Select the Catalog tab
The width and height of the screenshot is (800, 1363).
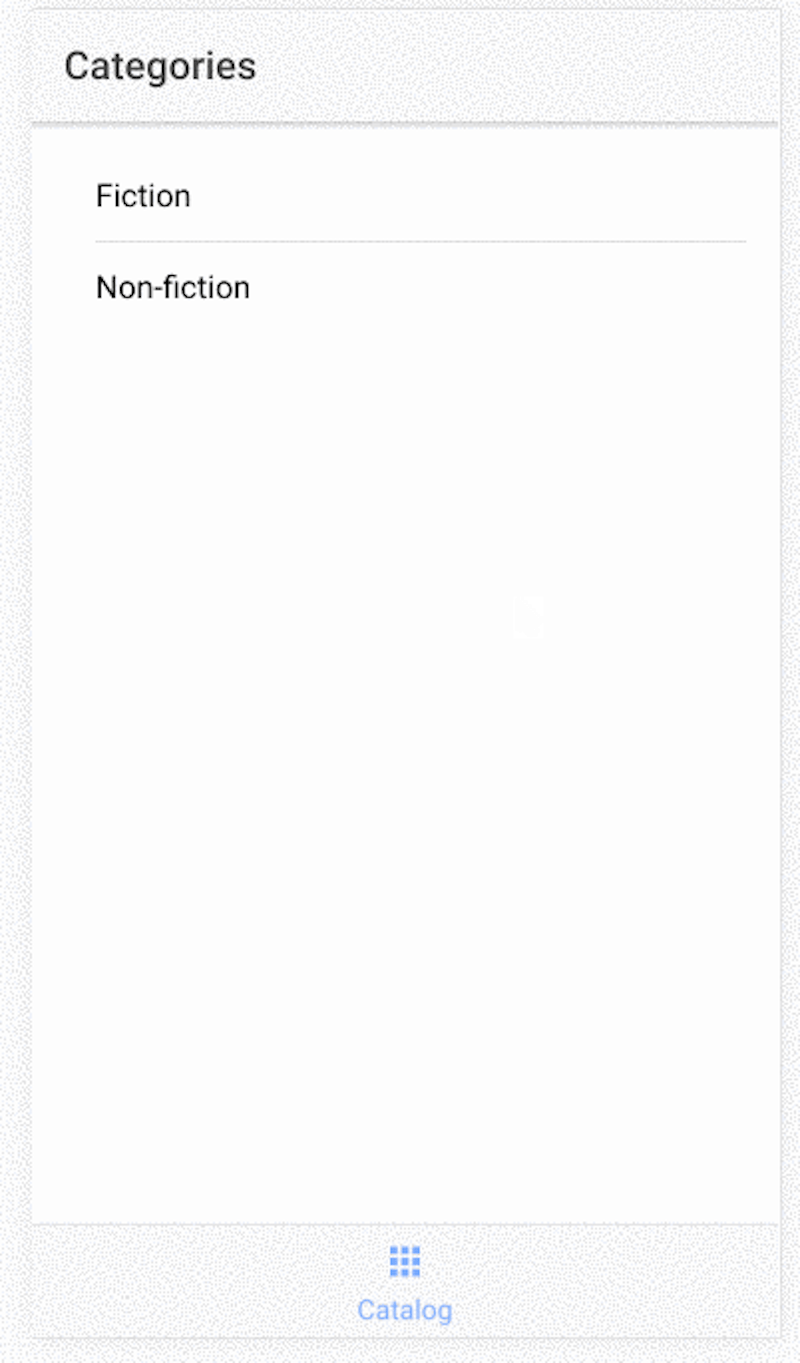click(x=405, y=1283)
